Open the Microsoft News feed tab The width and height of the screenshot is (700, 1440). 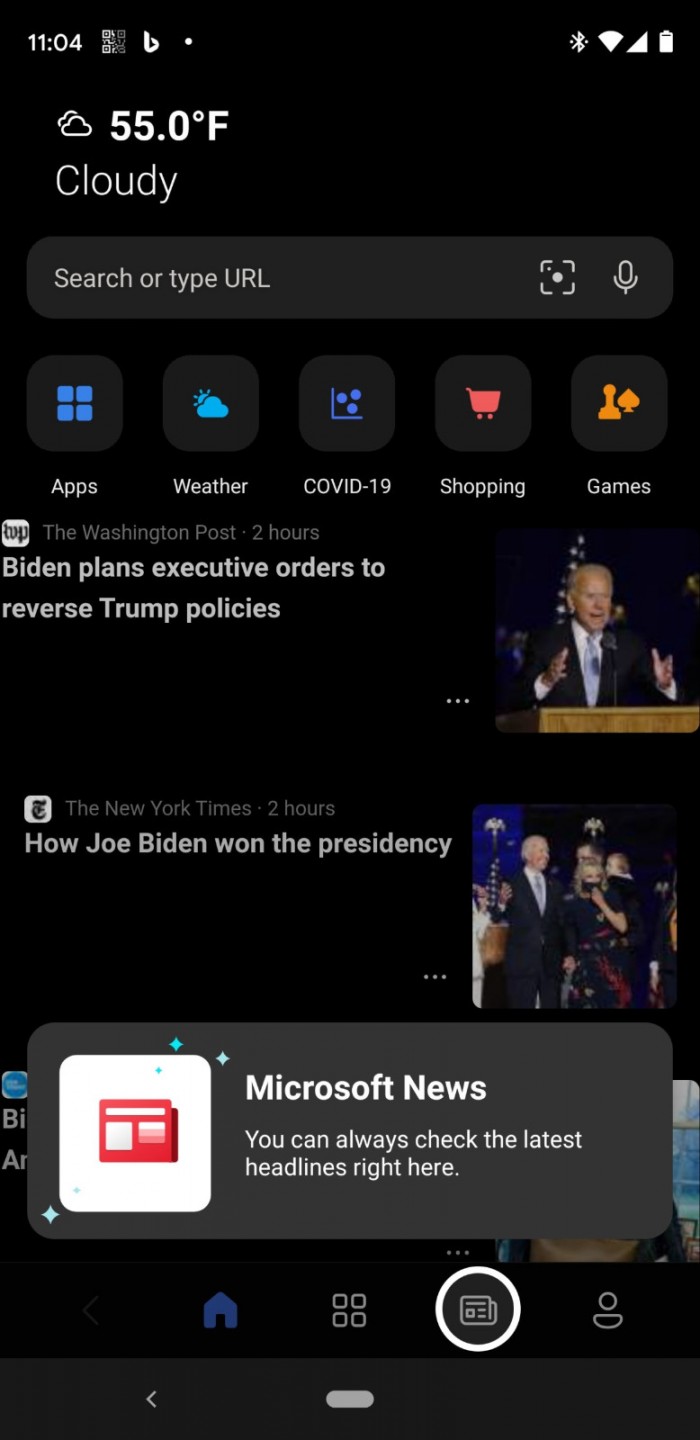[478, 1309]
